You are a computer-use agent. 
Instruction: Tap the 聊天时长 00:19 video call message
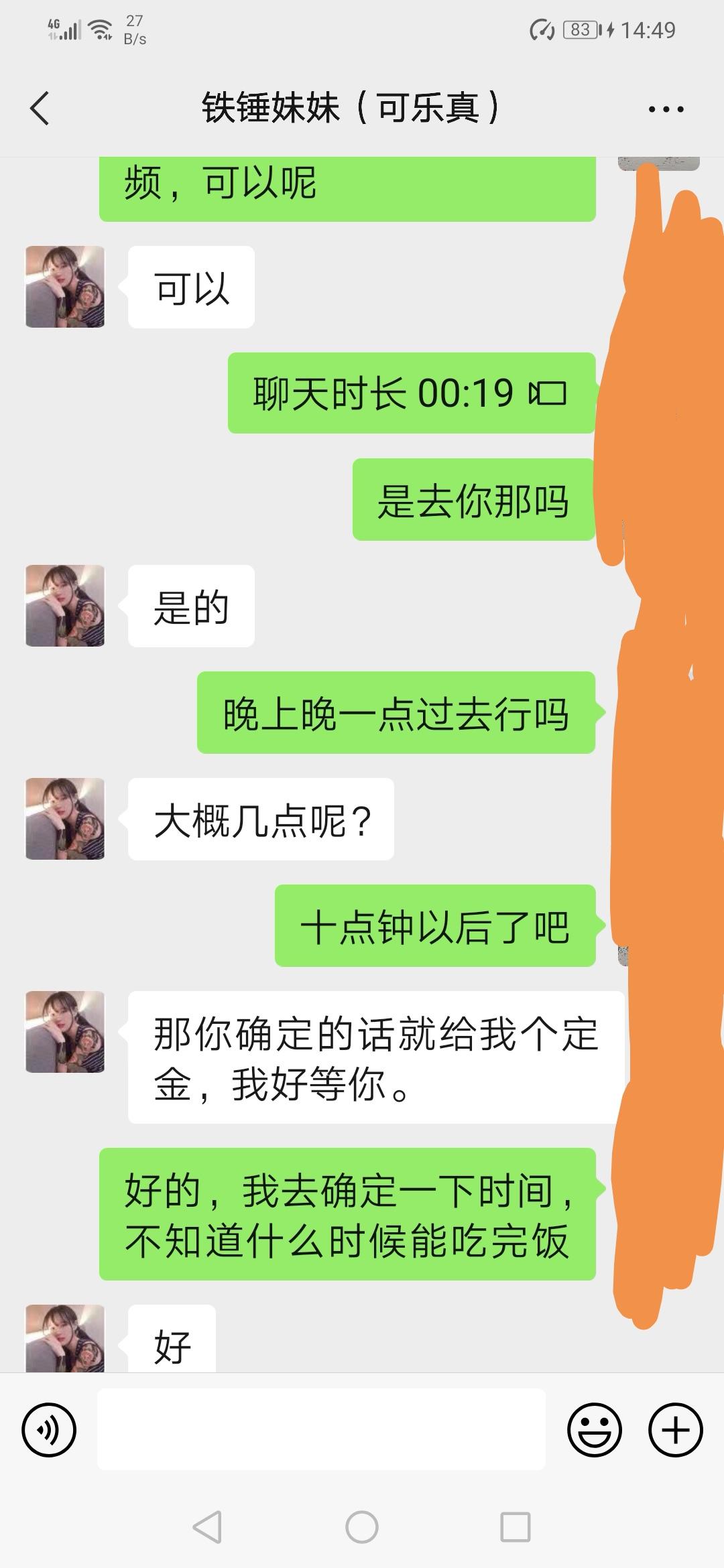click(x=411, y=393)
